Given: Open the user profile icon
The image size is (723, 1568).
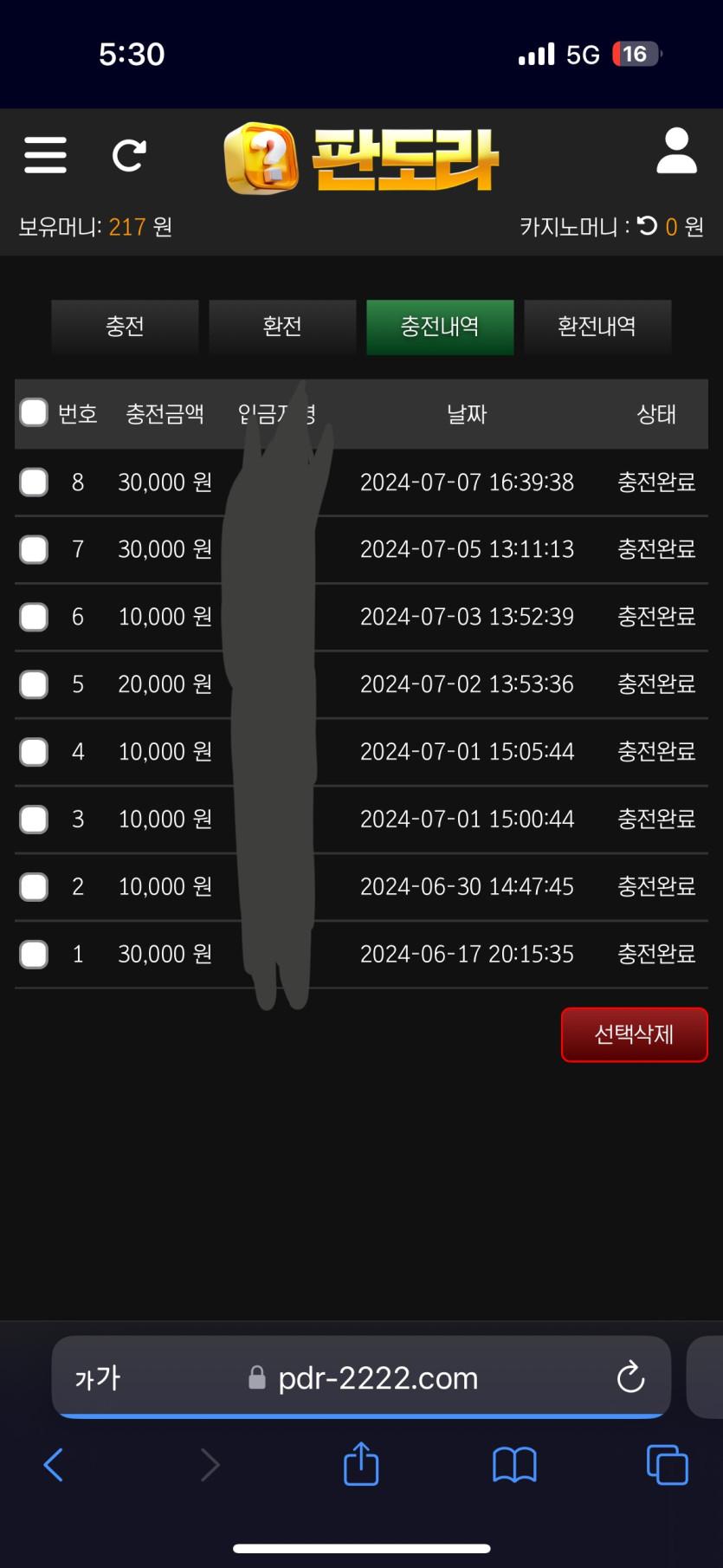Looking at the screenshot, I should [676, 152].
